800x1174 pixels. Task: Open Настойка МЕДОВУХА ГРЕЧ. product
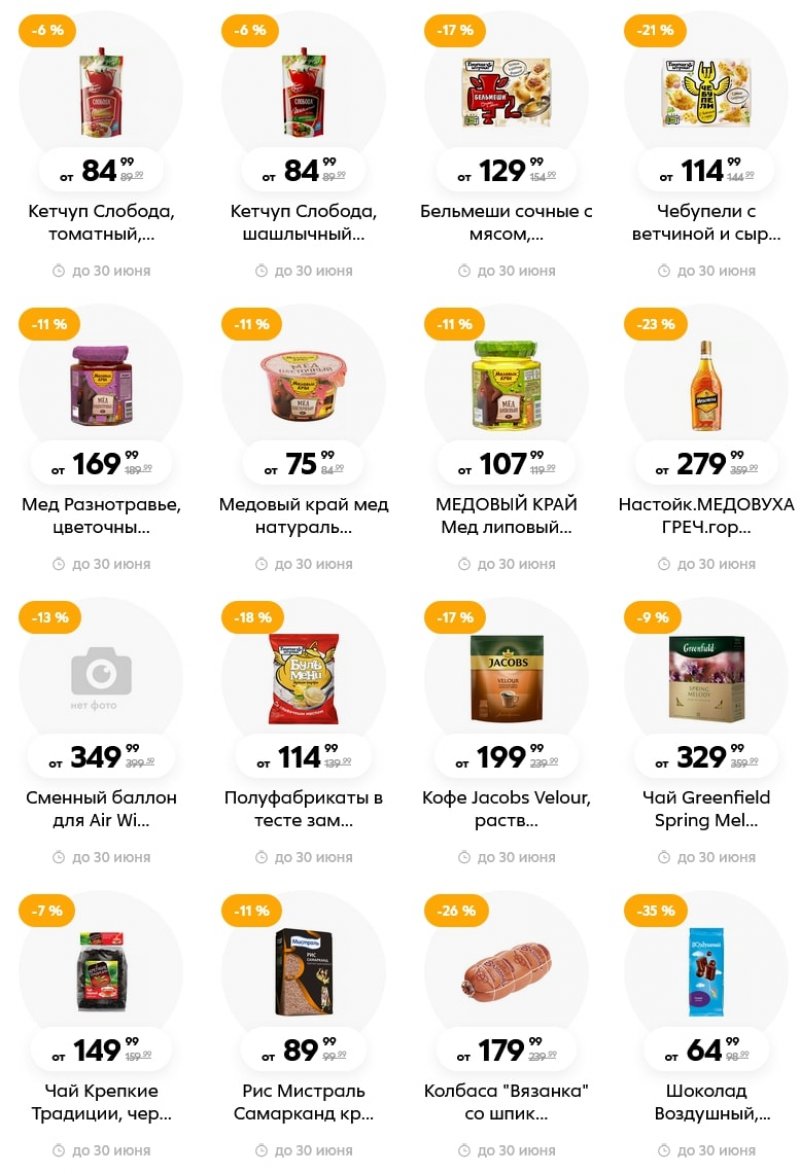pyautogui.click(x=706, y=383)
